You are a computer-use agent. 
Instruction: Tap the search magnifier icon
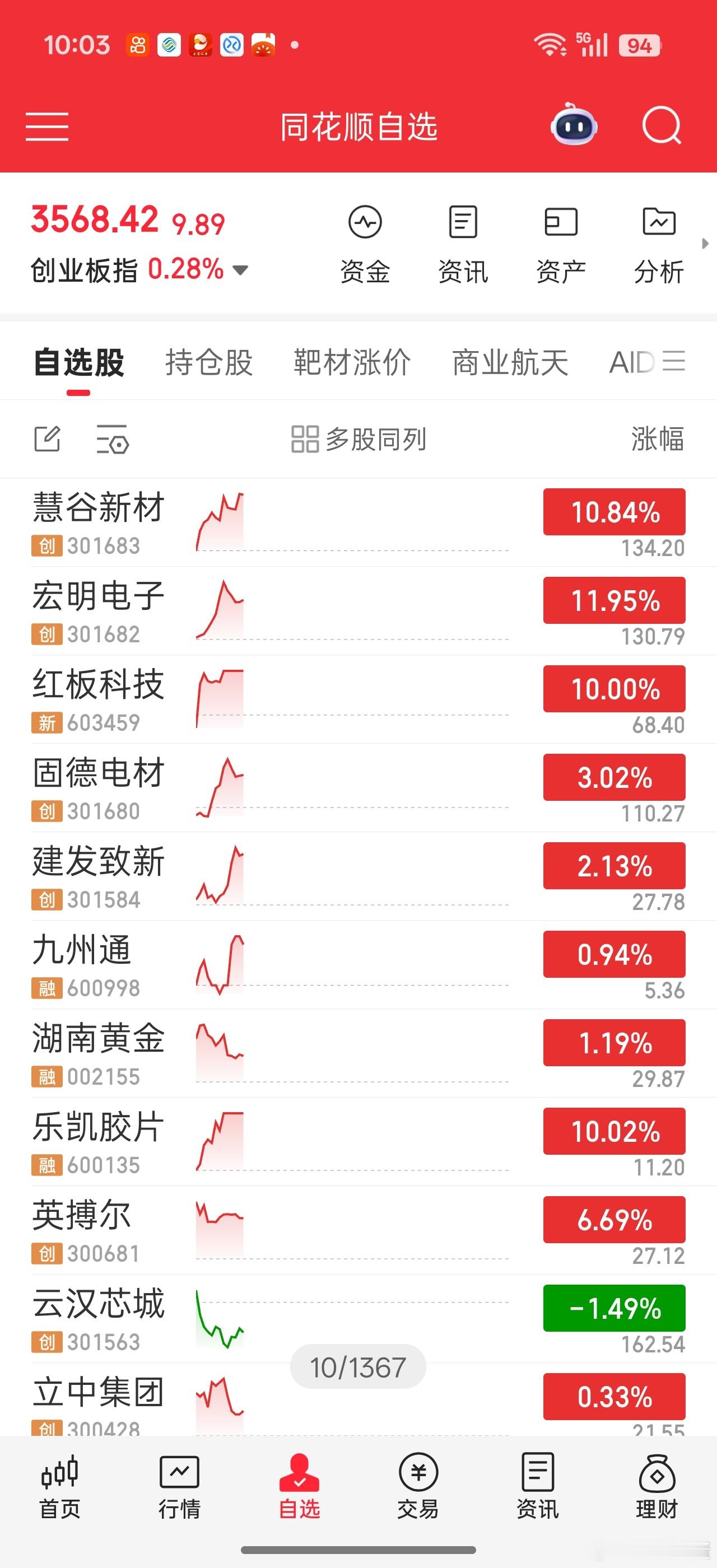(x=661, y=125)
